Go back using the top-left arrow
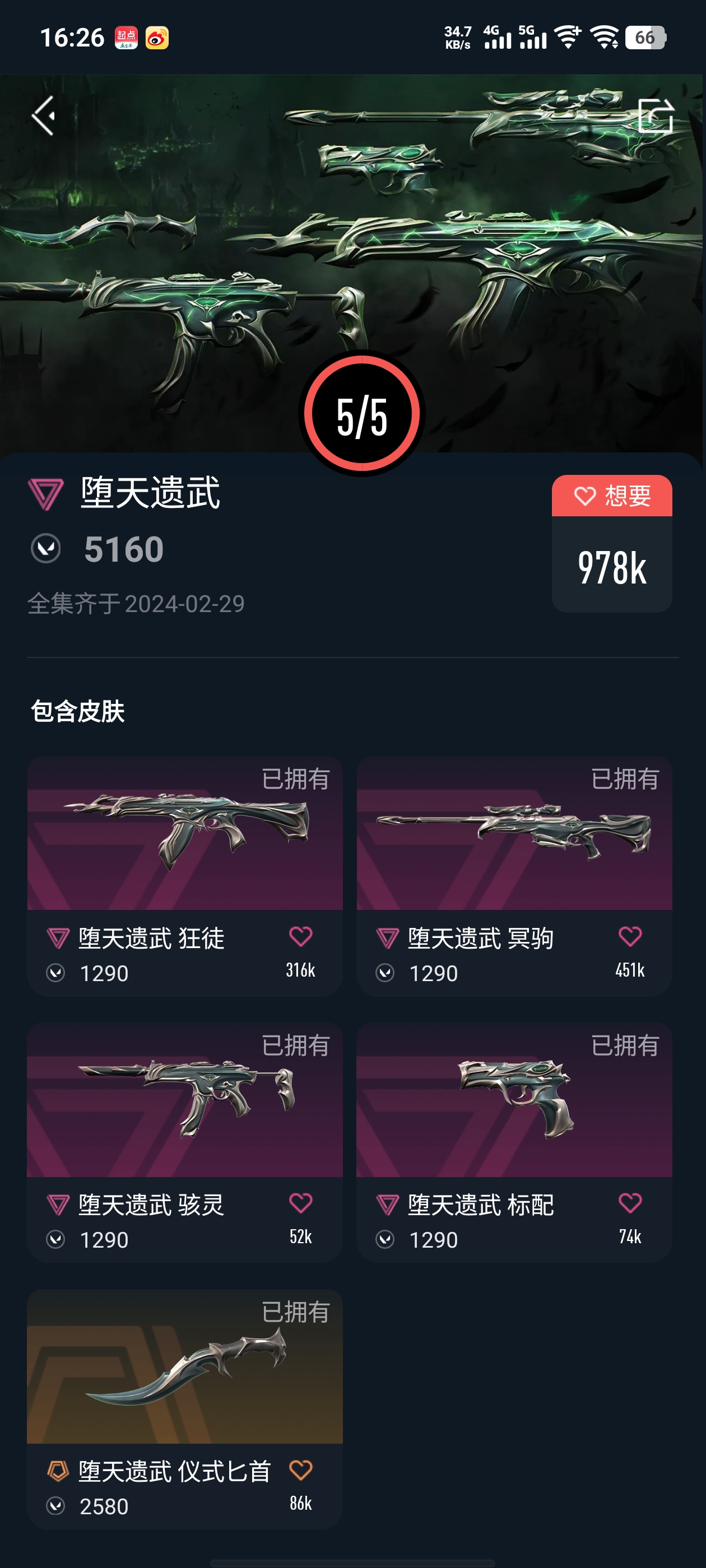Viewport: 706px width, 1568px height. click(x=44, y=116)
